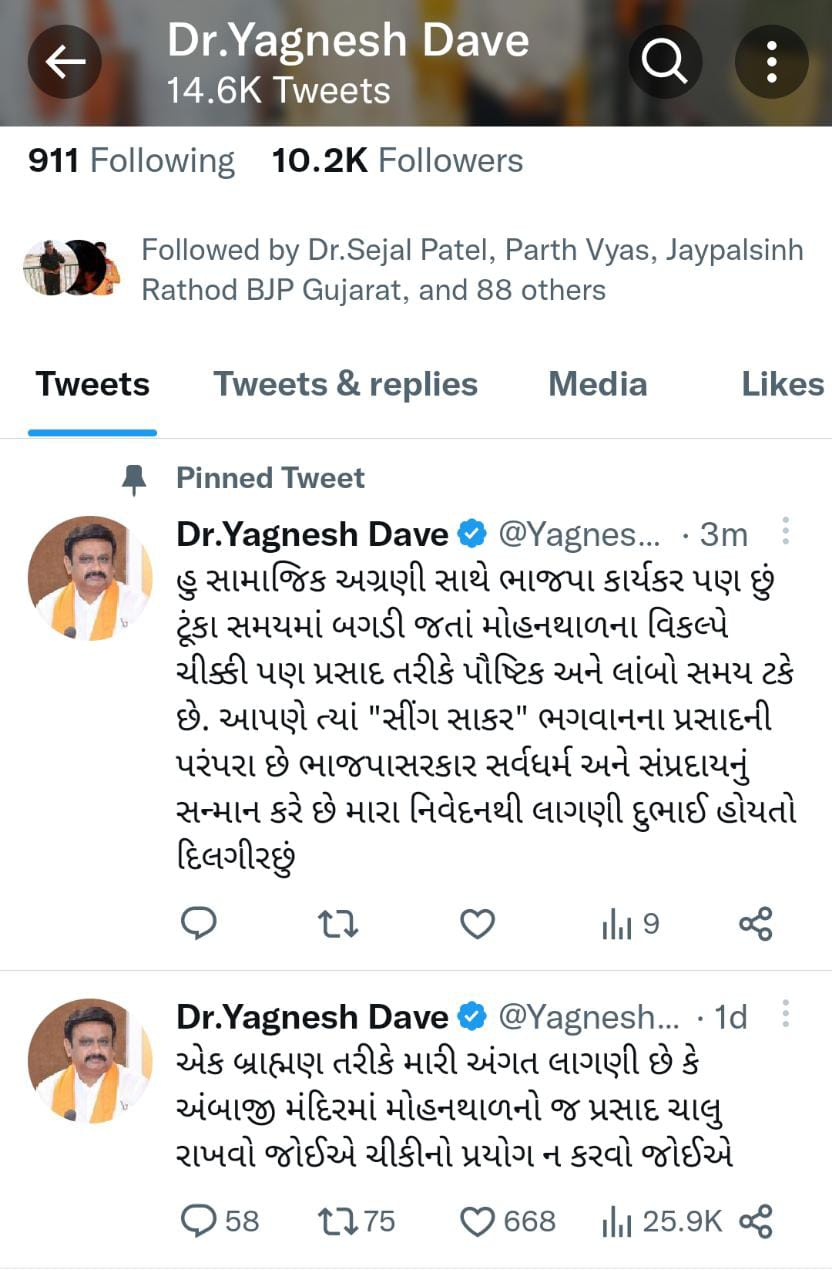View the 10.2K Followers list
The height and width of the screenshot is (1280, 832).
(x=397, y=161)
